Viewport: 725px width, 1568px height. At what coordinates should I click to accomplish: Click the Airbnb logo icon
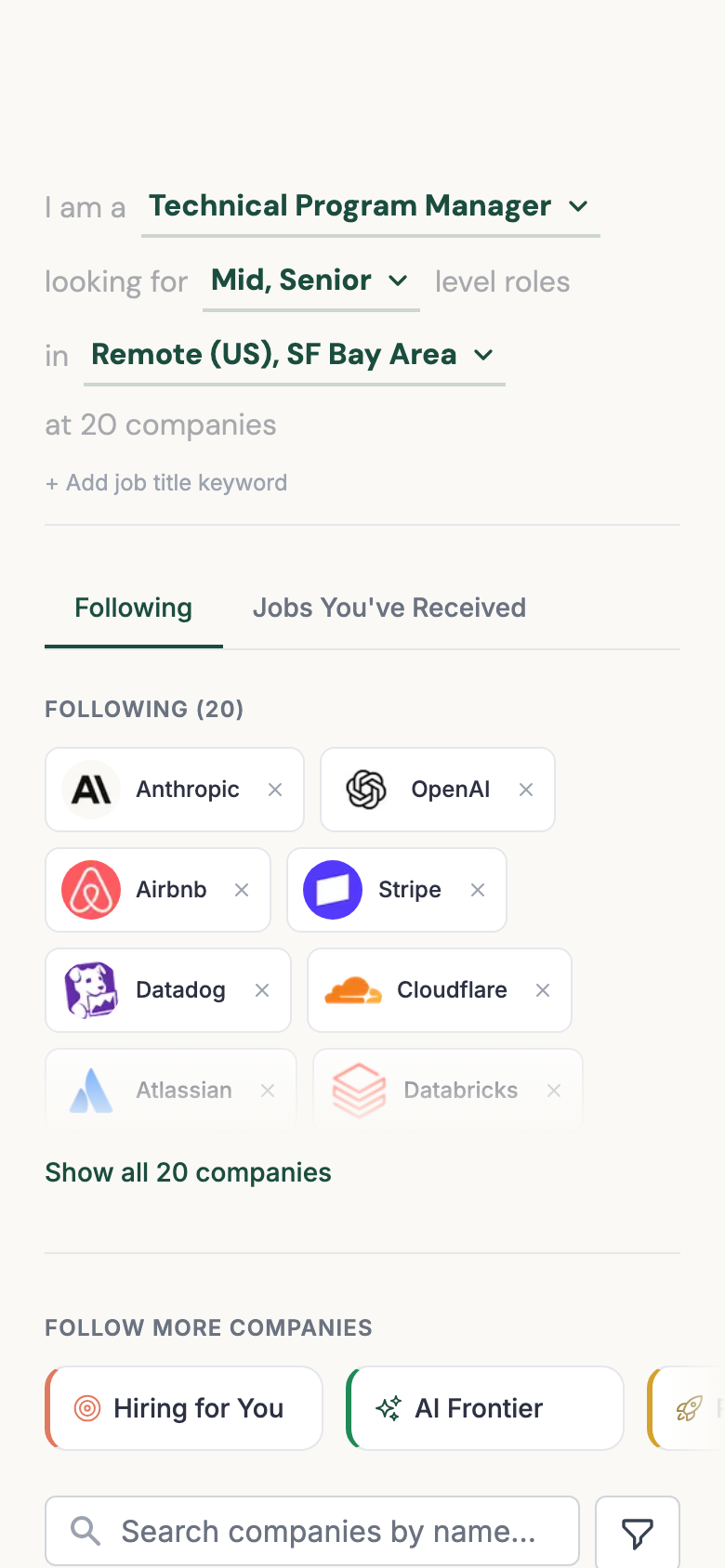click(89, 889)
